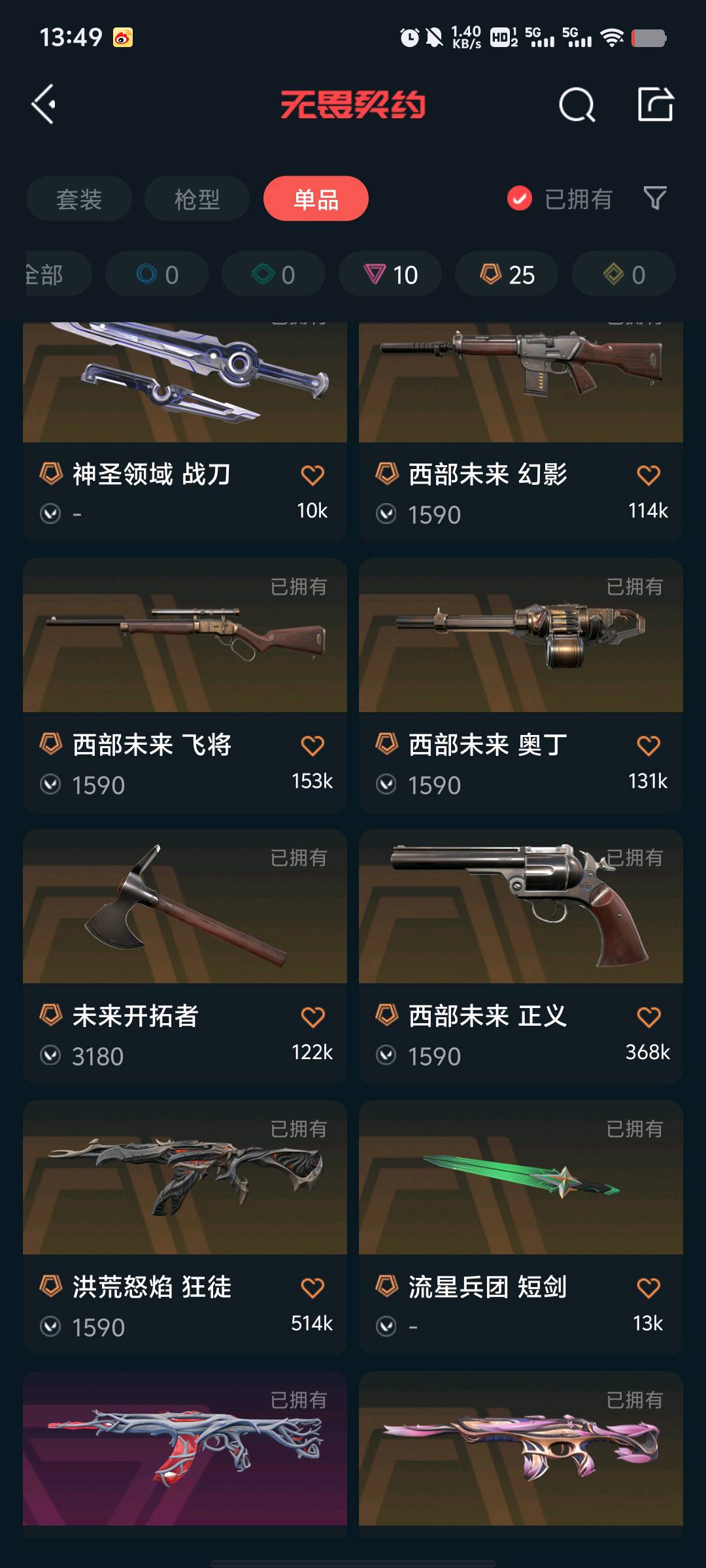
Task: Like the 西部未来 正义 revolver skin
Action: [x=648, y=1017]
